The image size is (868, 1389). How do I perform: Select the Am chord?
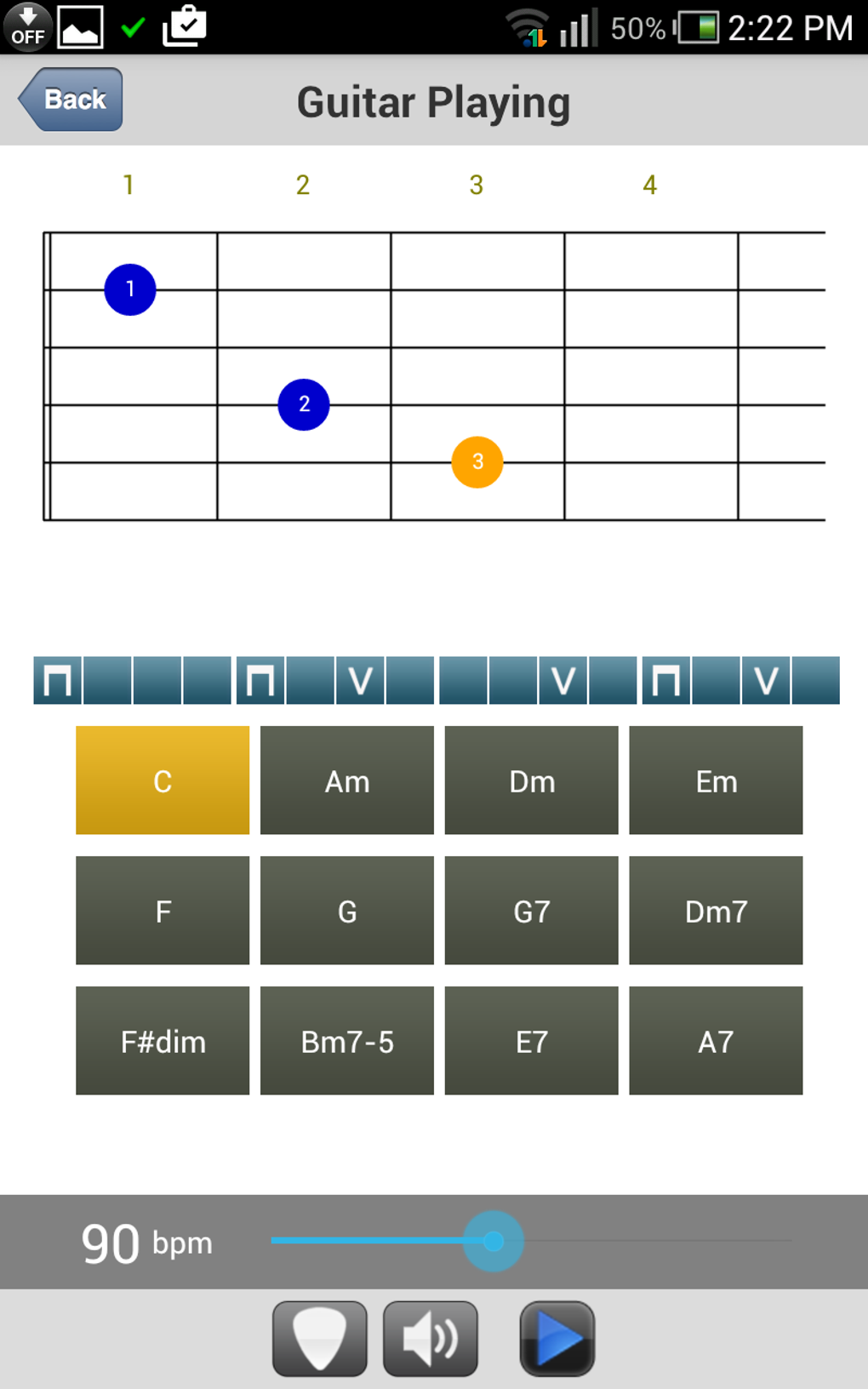tap(346, 780)
